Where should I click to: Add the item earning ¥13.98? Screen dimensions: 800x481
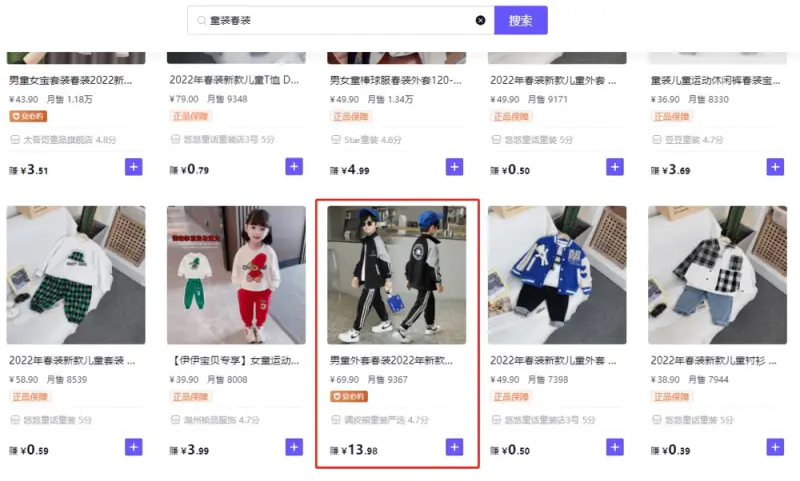coord(454,447)
